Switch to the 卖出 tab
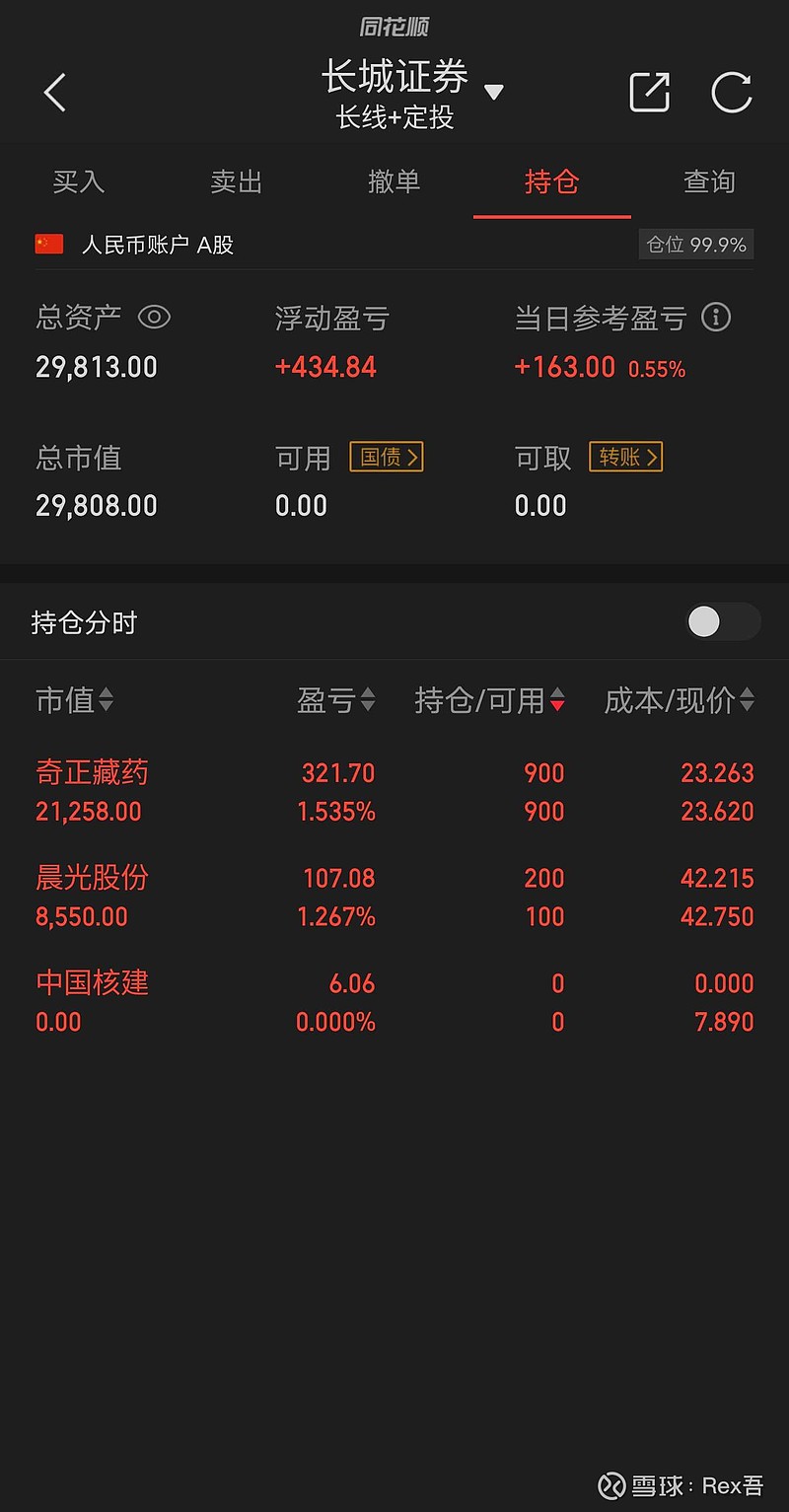The height and width of the screenshot is (1512, 789). [237, 181]
